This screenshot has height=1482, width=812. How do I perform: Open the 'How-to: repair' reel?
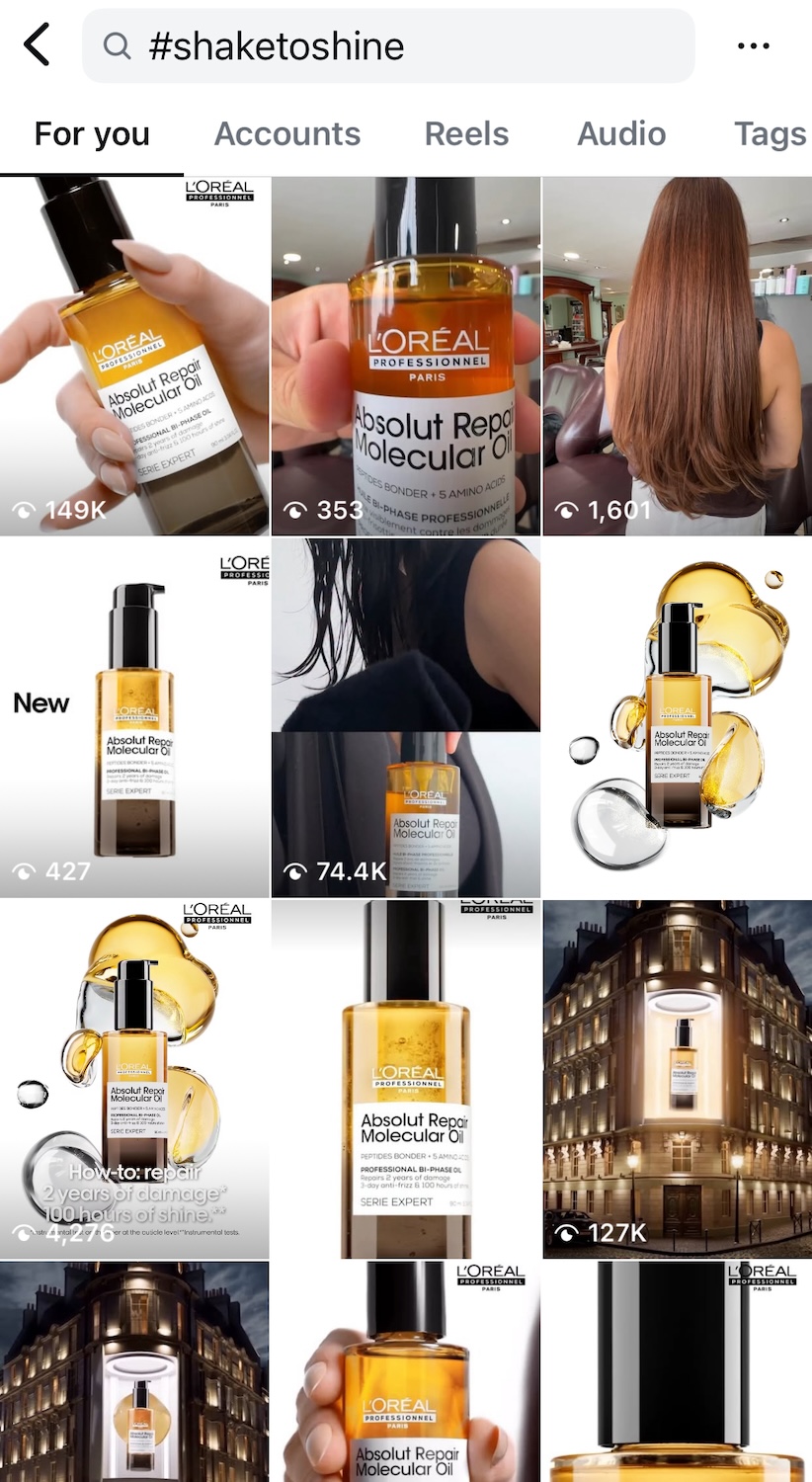tap(134, 1079)
